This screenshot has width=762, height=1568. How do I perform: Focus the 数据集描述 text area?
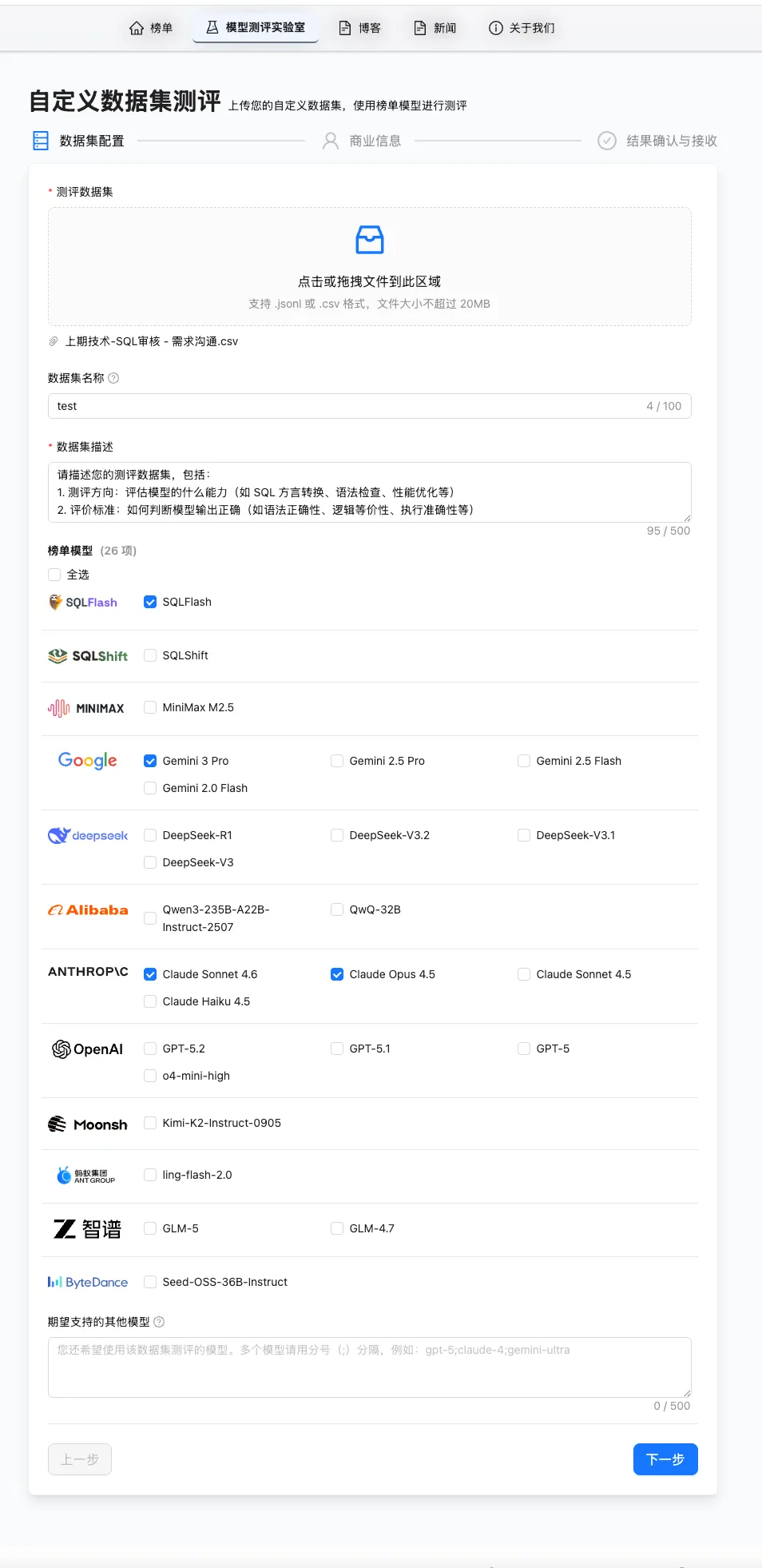point(369,492)
